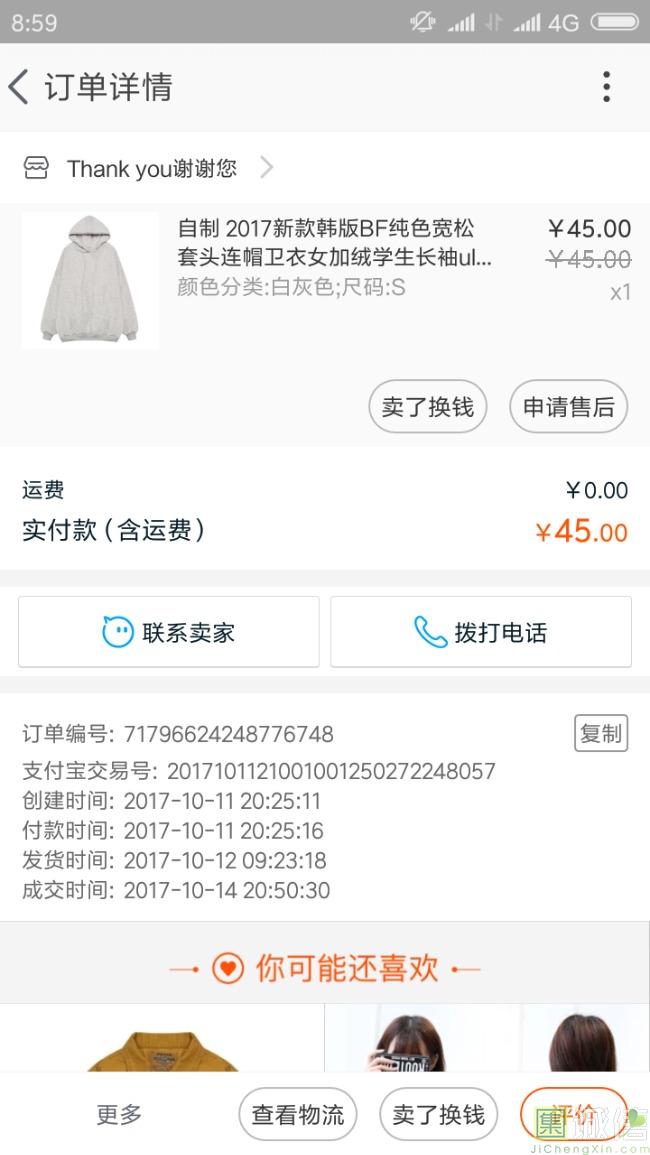This screenshot has width=650, height=1155.
Task: Open the three-dot overflow menu
Action: (606, 87)
